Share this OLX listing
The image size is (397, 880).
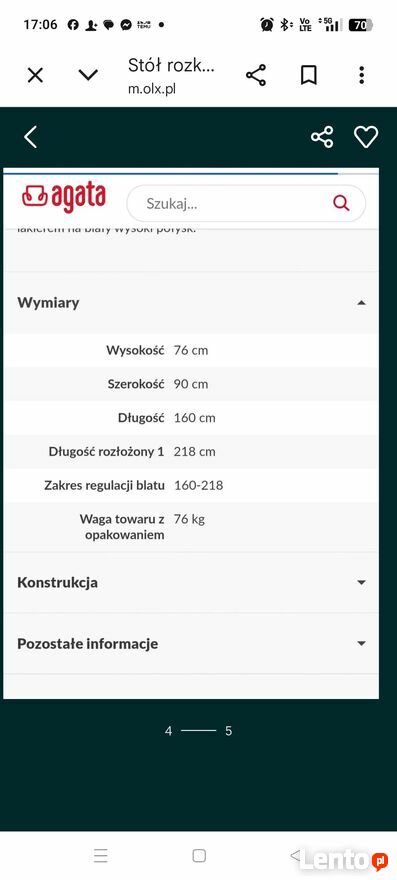click(322, 137)
